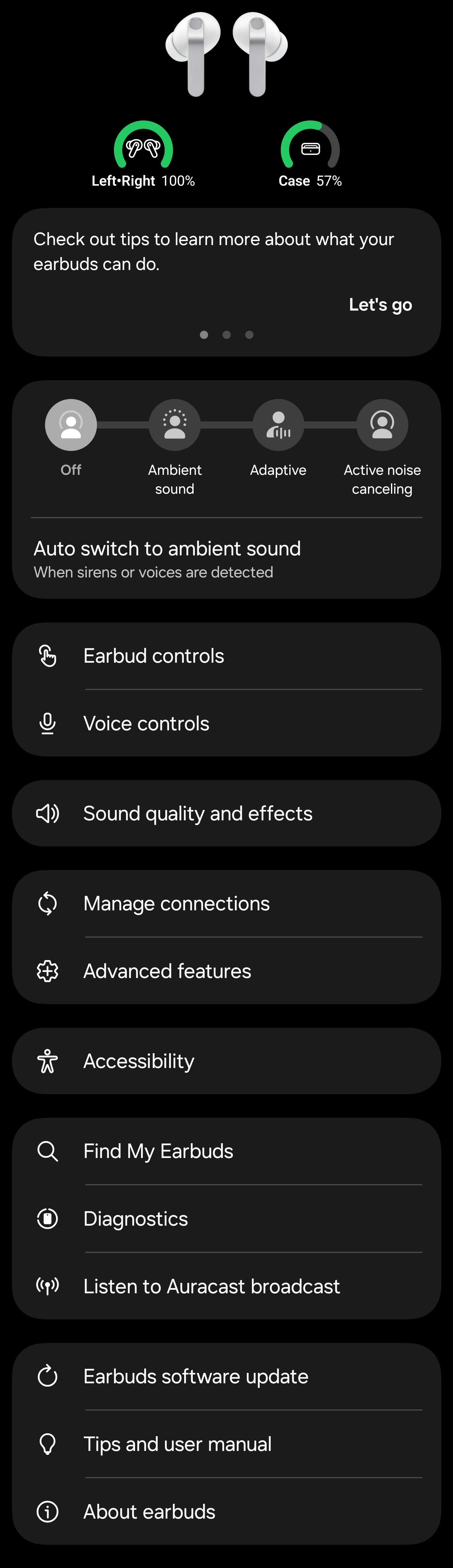453x1568 pixels.
Task: Open Sound quality and effects
Action: coord(227,814)
